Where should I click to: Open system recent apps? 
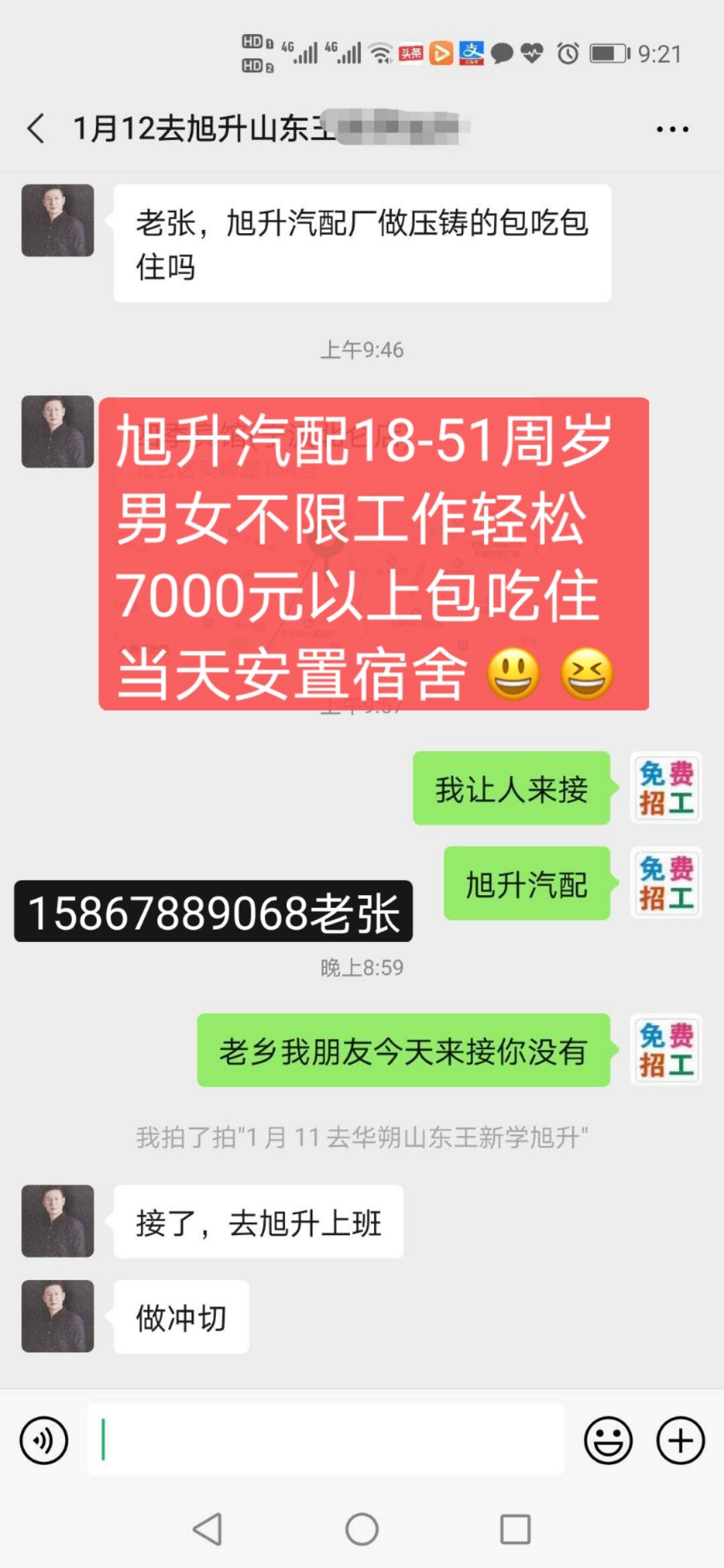click(x=516, y=1529)
